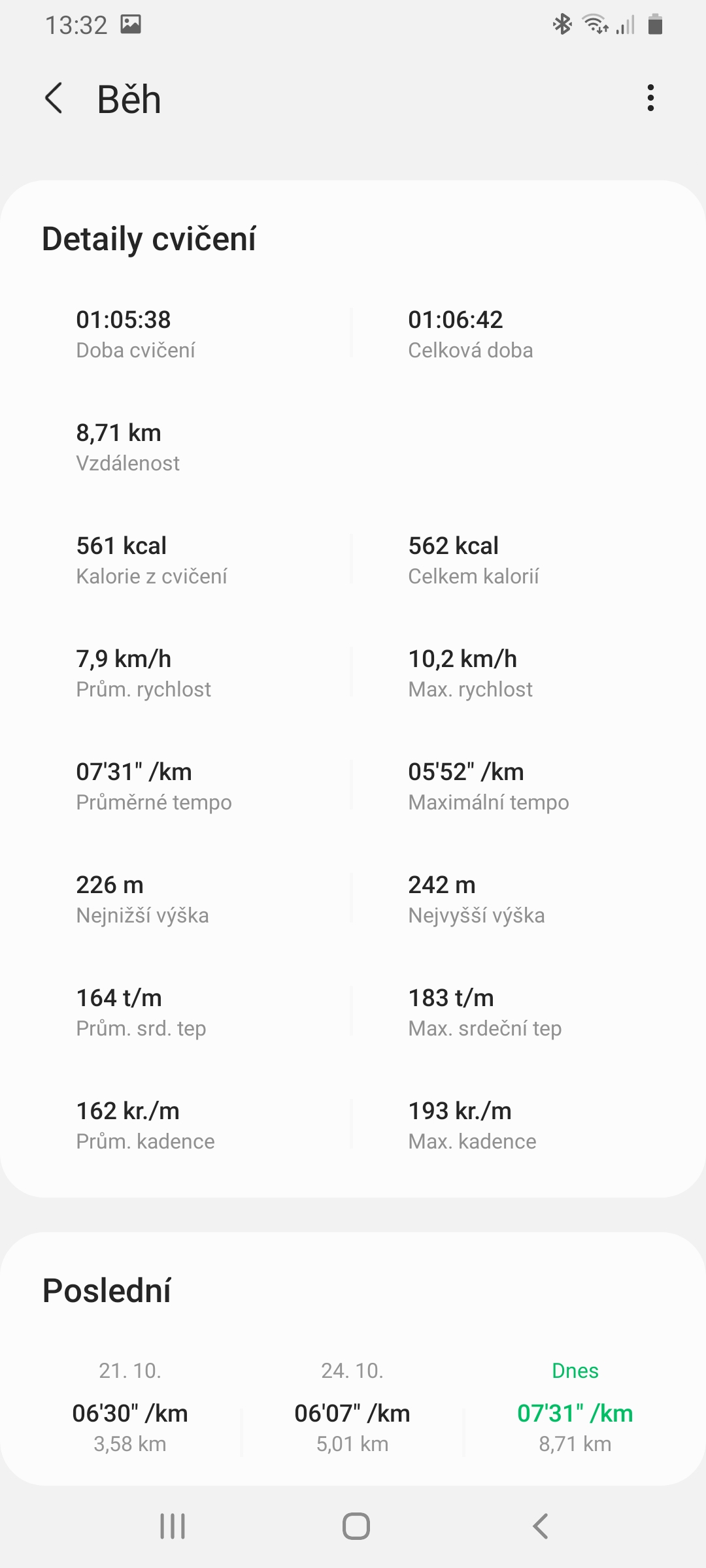
Task: Go to the home screen
Action: pos(356,1526)
